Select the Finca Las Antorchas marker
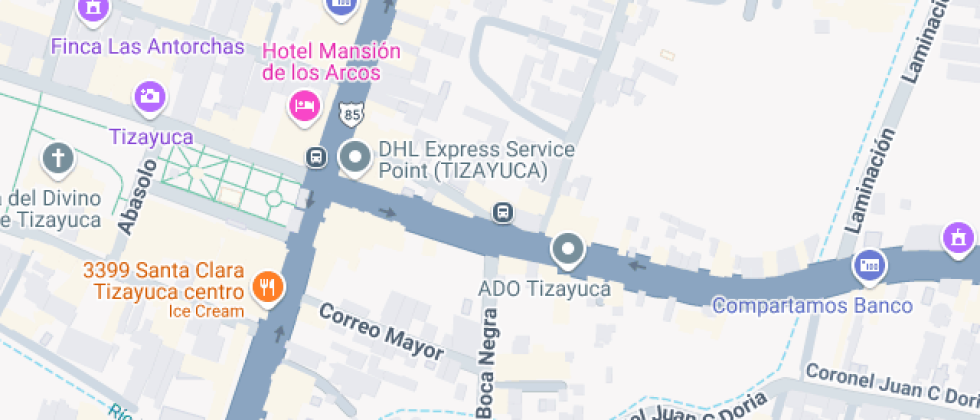 [x=92, y=8]
